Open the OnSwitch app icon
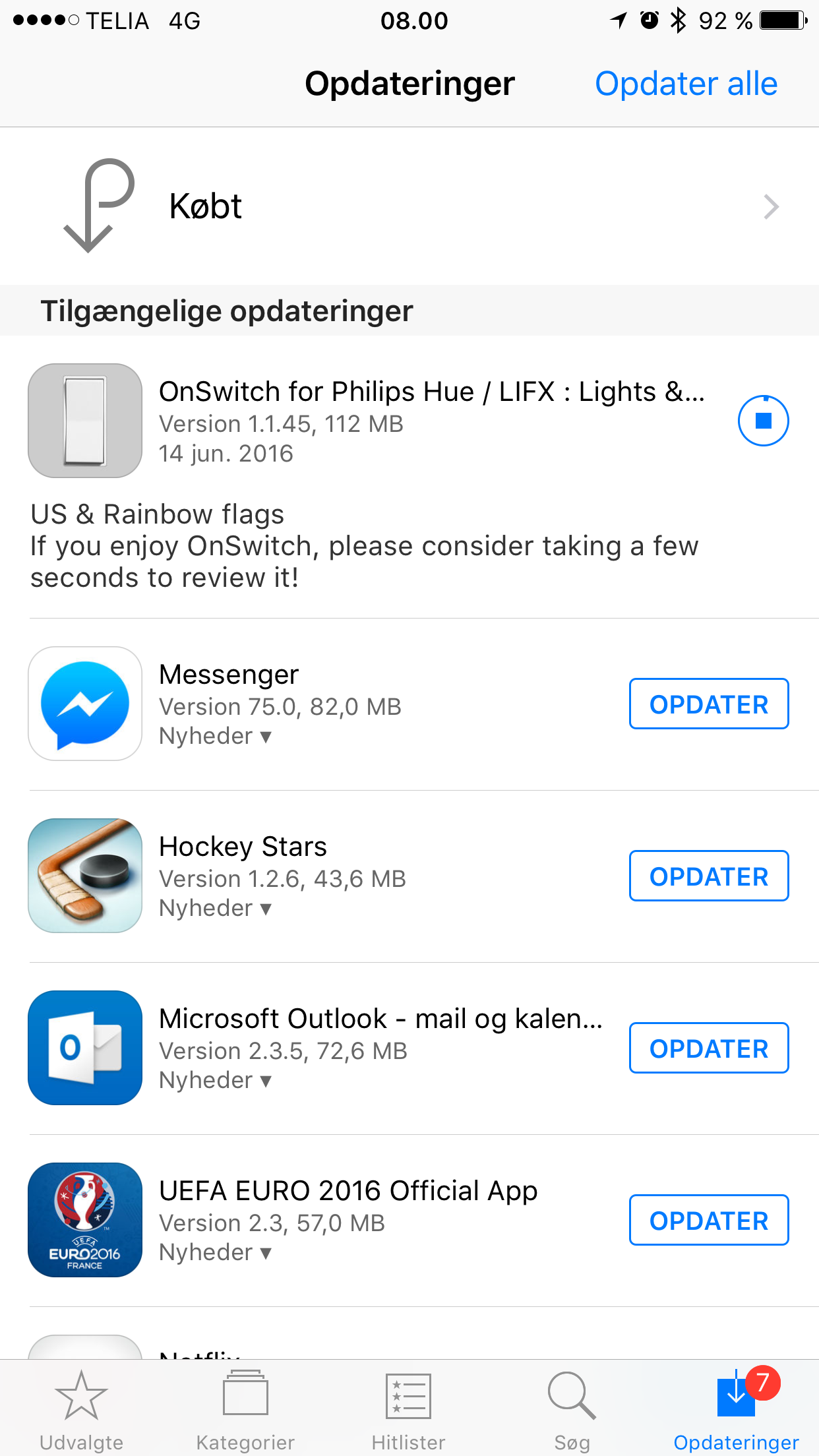The height and width of the screenshot is (1456, 819). 85,421
